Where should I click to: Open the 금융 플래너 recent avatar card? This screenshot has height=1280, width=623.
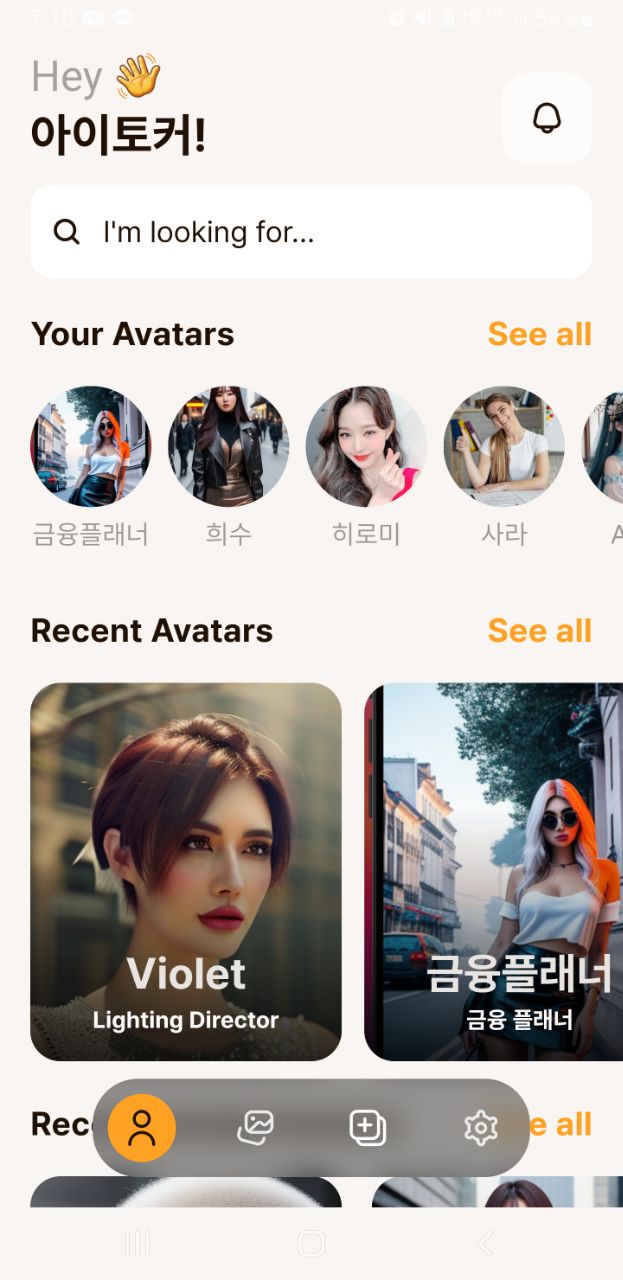click(494, 871)
